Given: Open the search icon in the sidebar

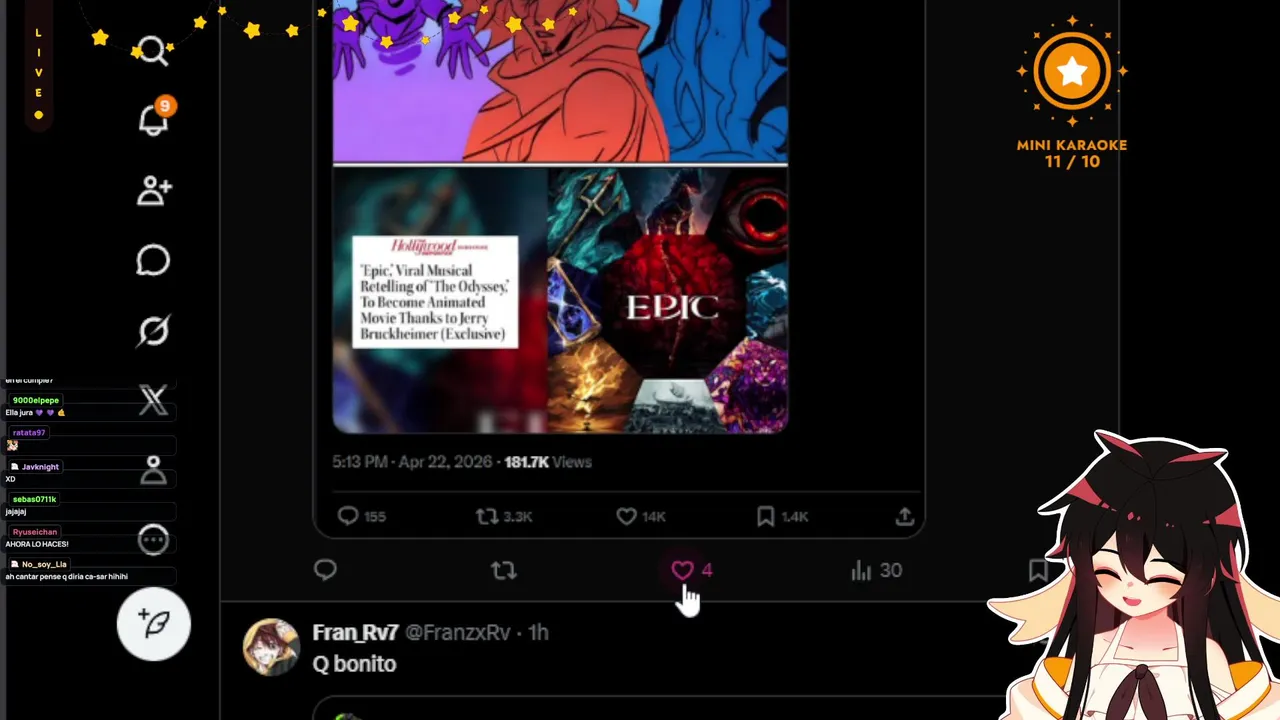Looking at the screenshot, I should click(x=152, y=49).
